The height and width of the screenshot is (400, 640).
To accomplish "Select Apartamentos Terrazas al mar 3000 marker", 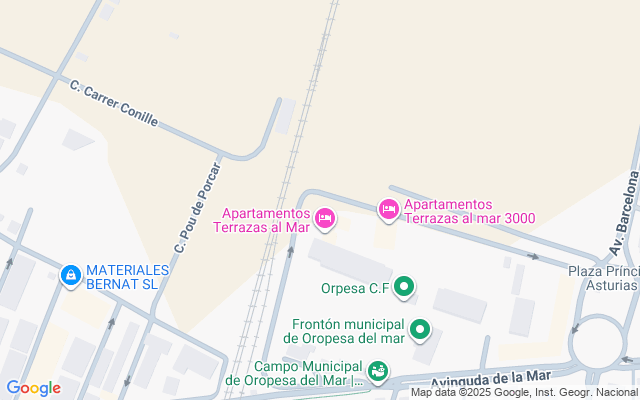I will 388,210.
